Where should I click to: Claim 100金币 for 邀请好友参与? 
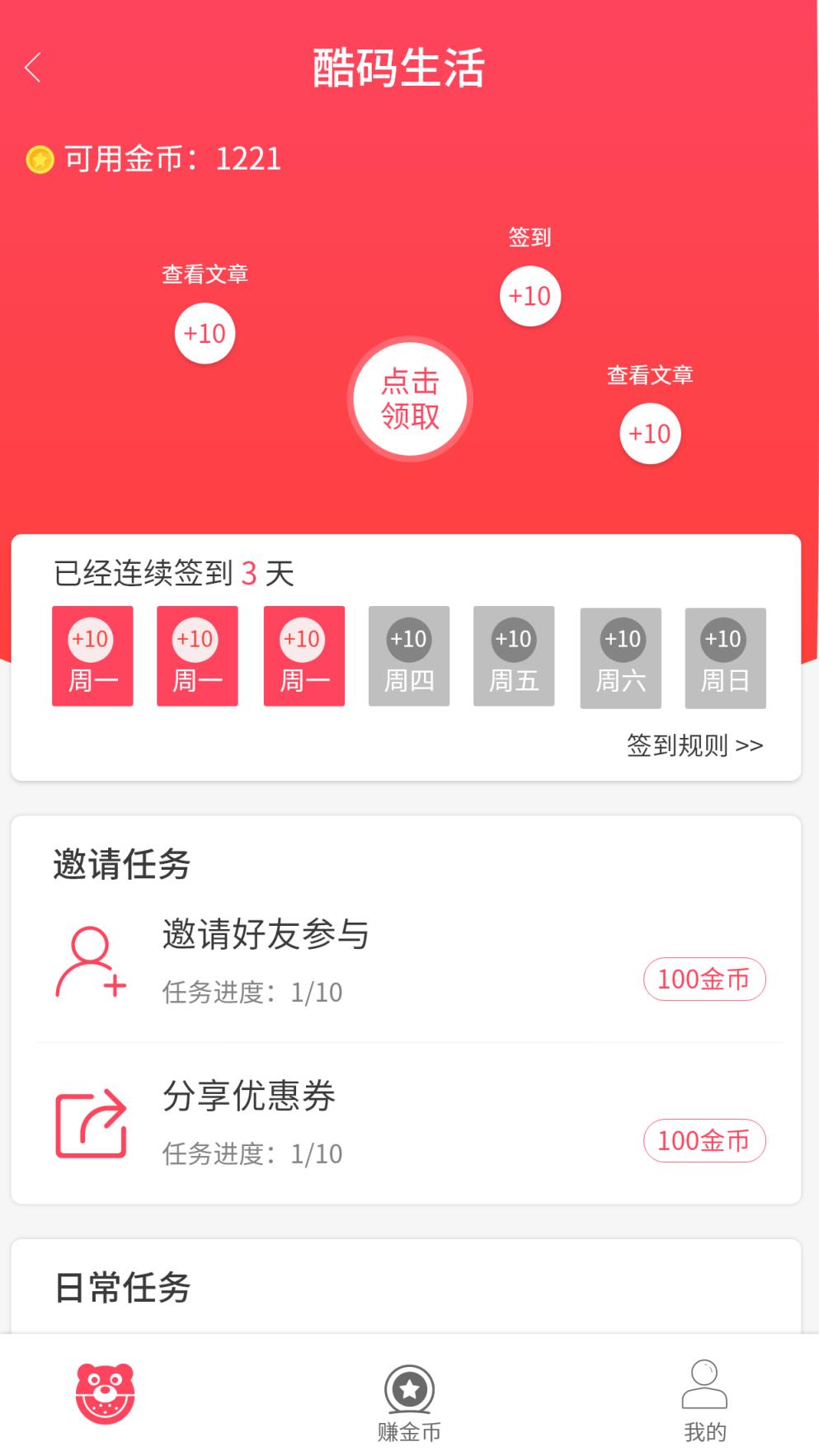tap(704, 979)
